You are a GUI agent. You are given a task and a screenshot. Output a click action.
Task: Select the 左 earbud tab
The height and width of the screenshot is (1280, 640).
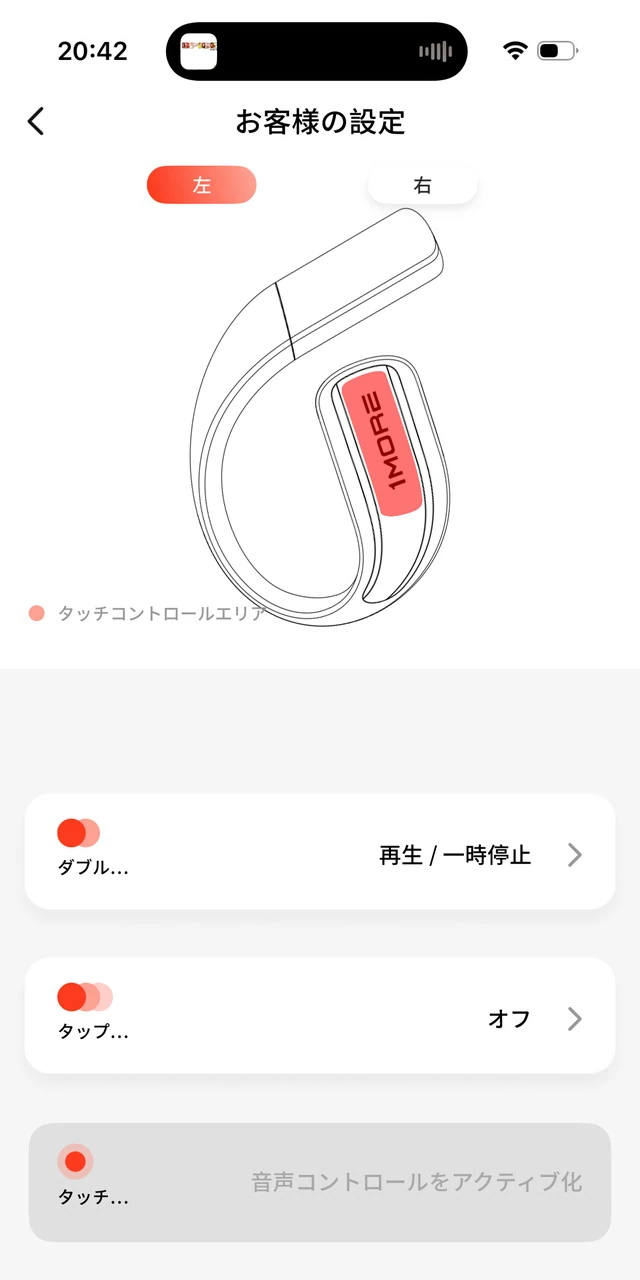point(202,185)
